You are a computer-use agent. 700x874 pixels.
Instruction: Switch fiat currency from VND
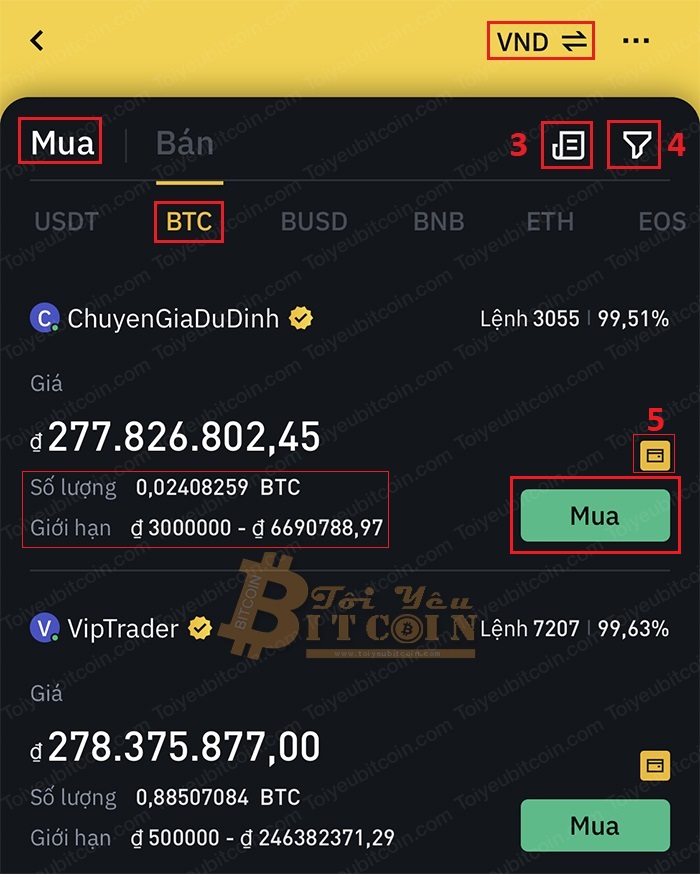(x=541, y=42)
